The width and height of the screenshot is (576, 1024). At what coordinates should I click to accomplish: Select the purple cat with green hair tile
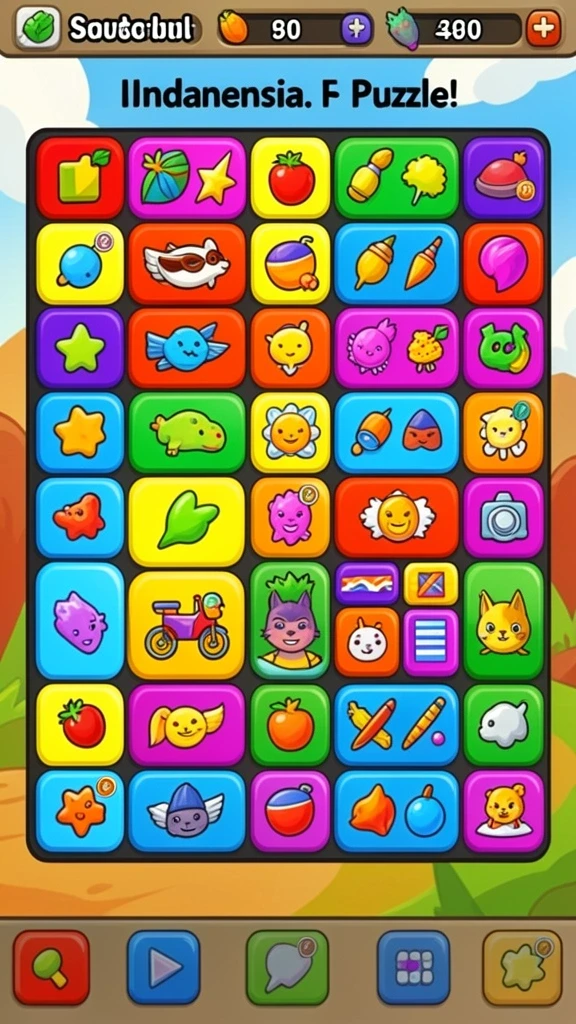291,620
